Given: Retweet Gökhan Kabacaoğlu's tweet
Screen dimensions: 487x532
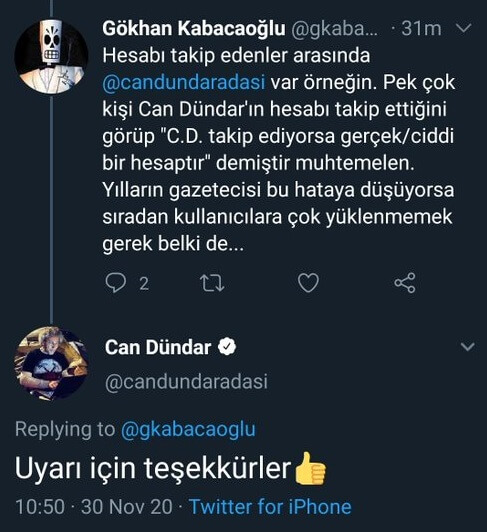Looking at the screenshot, I should pos(212,283).
